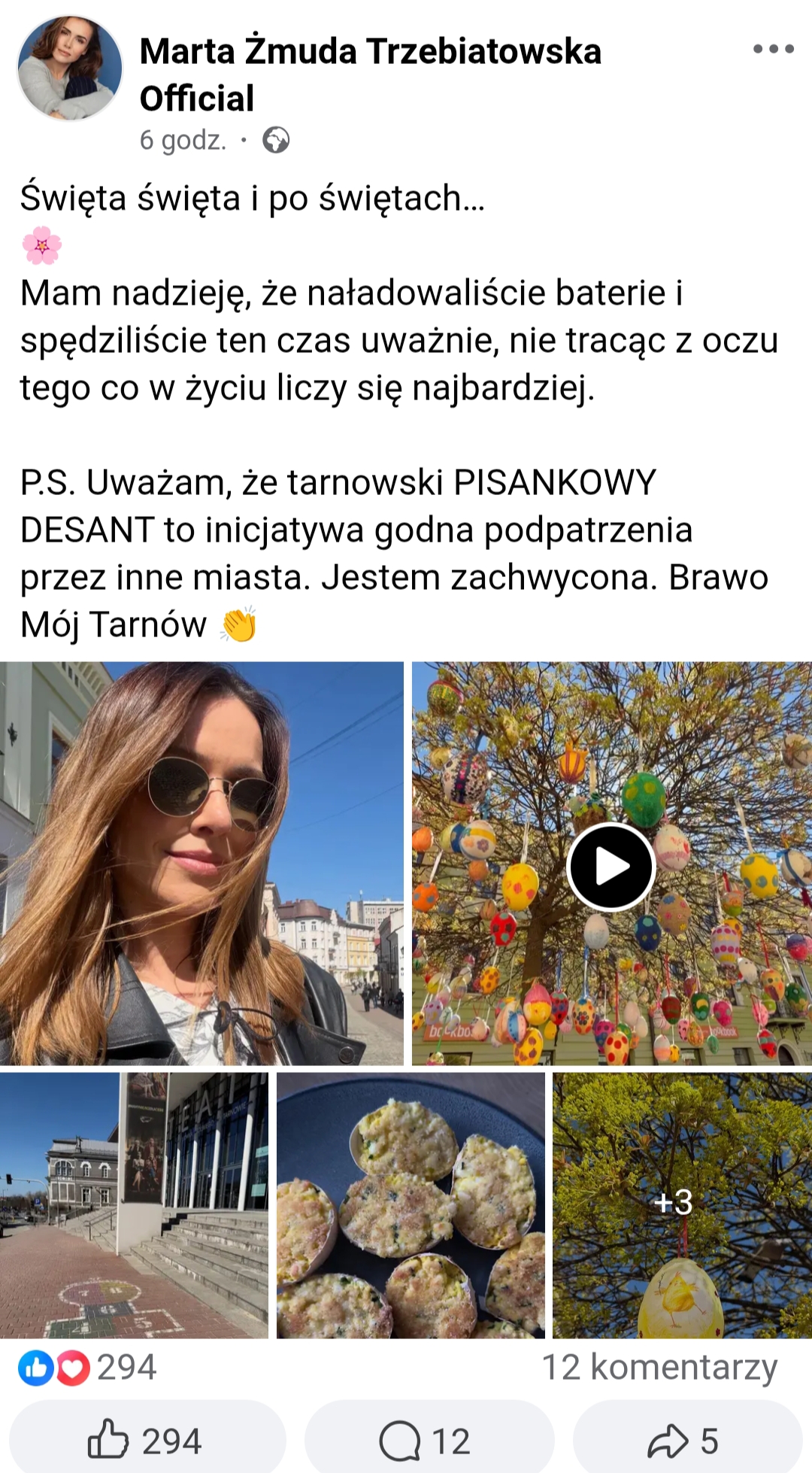Open the stuffed eggs food photo
The image size is (812, 1473).
[x=411, y=1205]
